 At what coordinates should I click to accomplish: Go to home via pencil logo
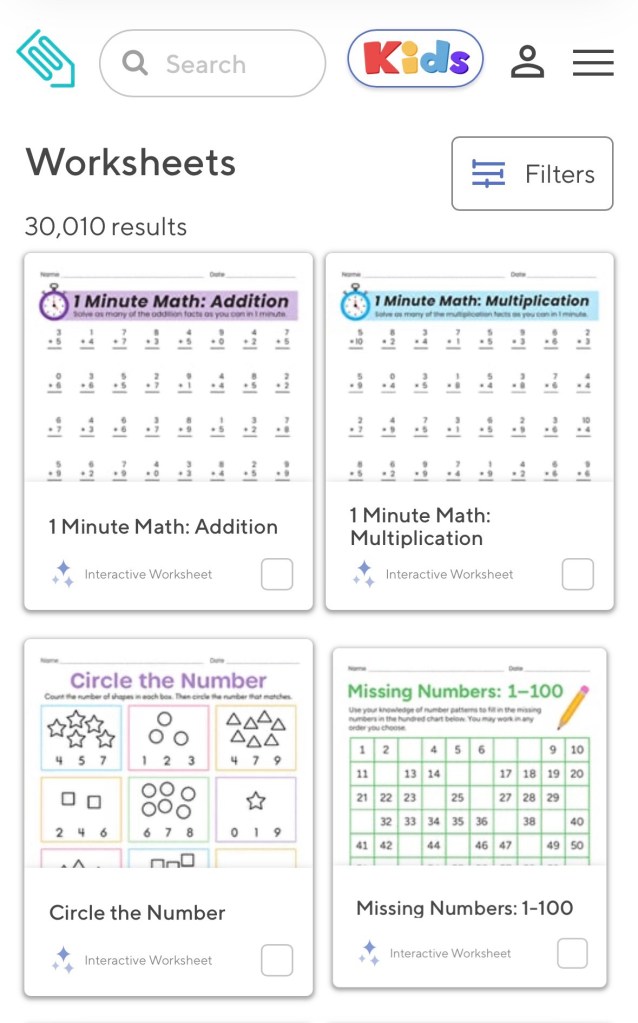pyautogui.click(x=46, y=58)
